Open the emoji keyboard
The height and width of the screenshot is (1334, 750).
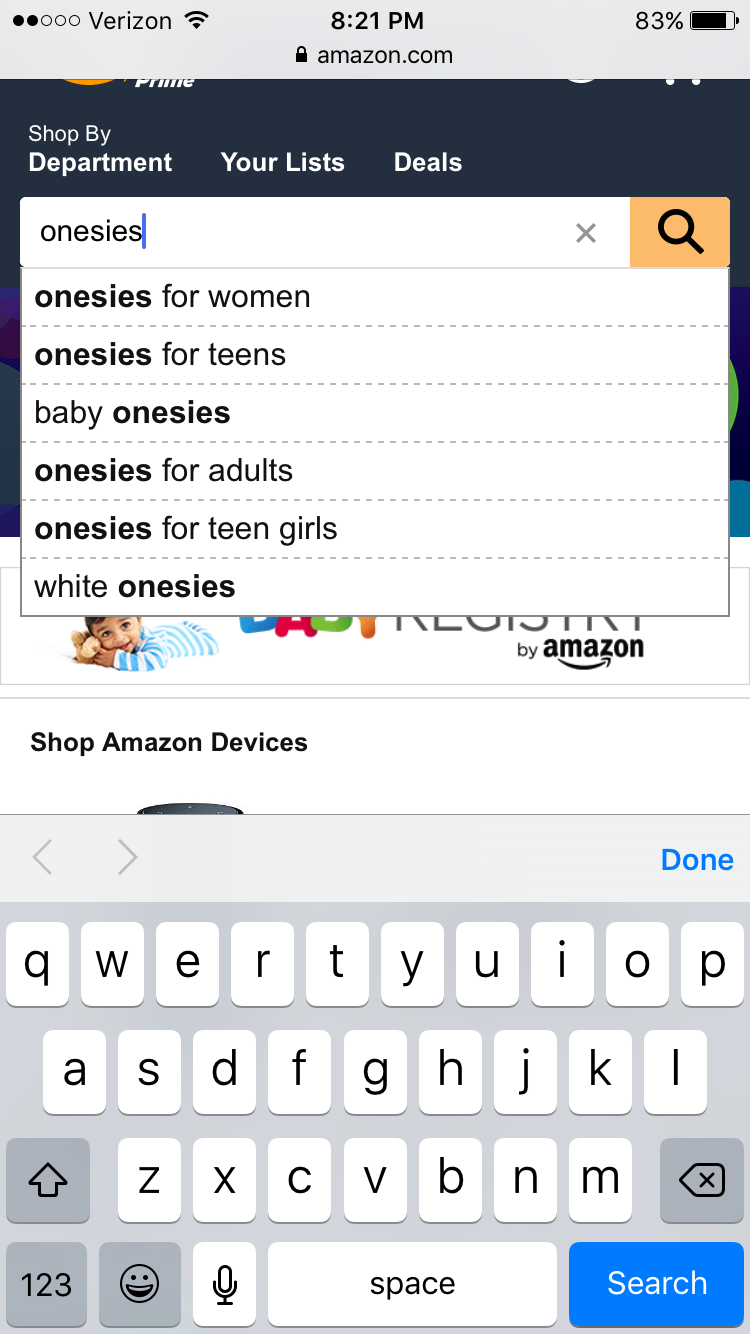click(x=139, y=1284)
